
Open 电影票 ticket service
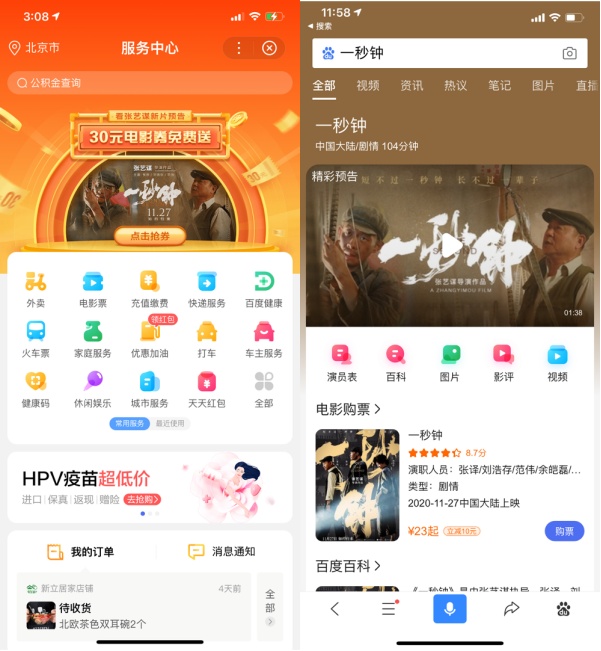tap(93, 288)
